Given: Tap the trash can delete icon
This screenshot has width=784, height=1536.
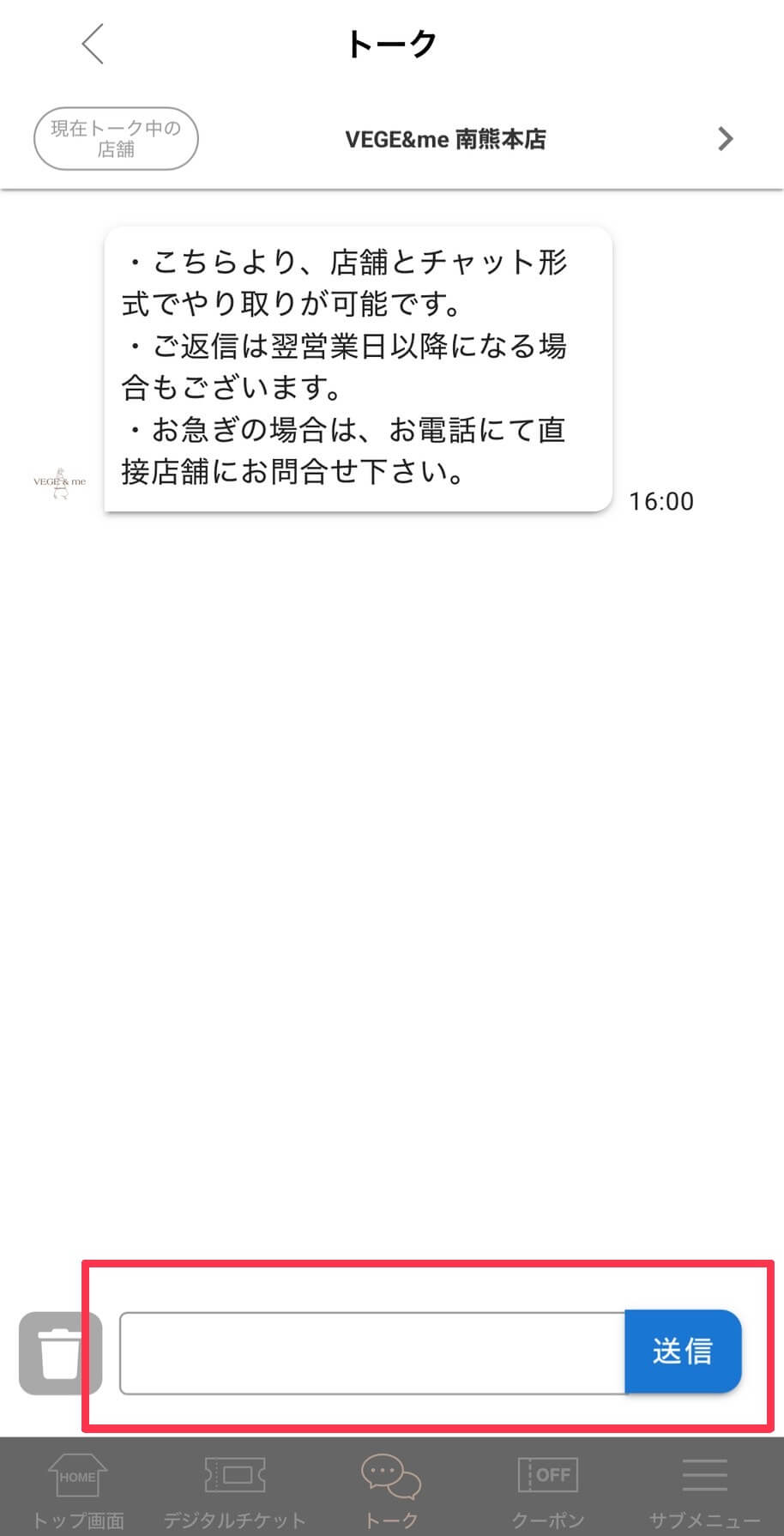Looking at the screenshot, I should click(61, 1353).
